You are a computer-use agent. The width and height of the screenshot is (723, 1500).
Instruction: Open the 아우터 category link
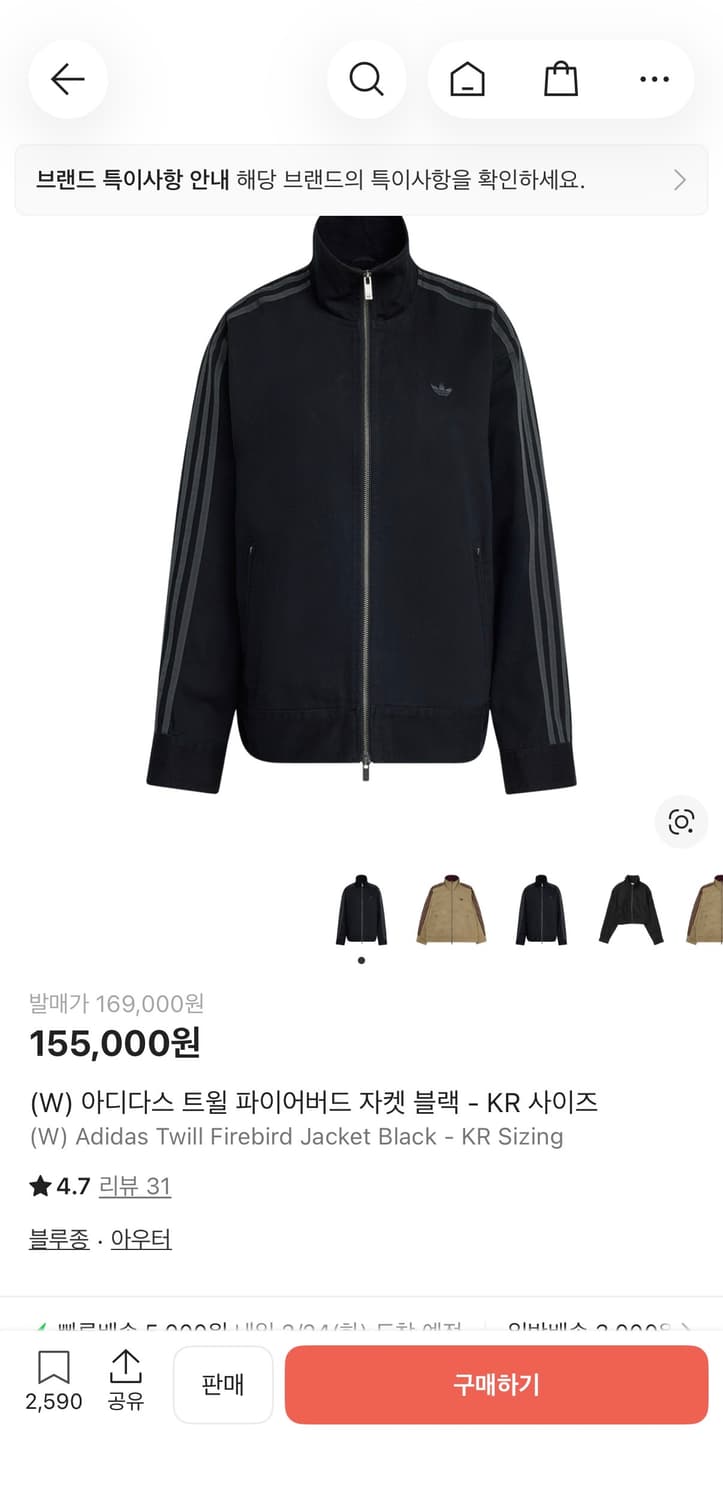coord(142,1239)
